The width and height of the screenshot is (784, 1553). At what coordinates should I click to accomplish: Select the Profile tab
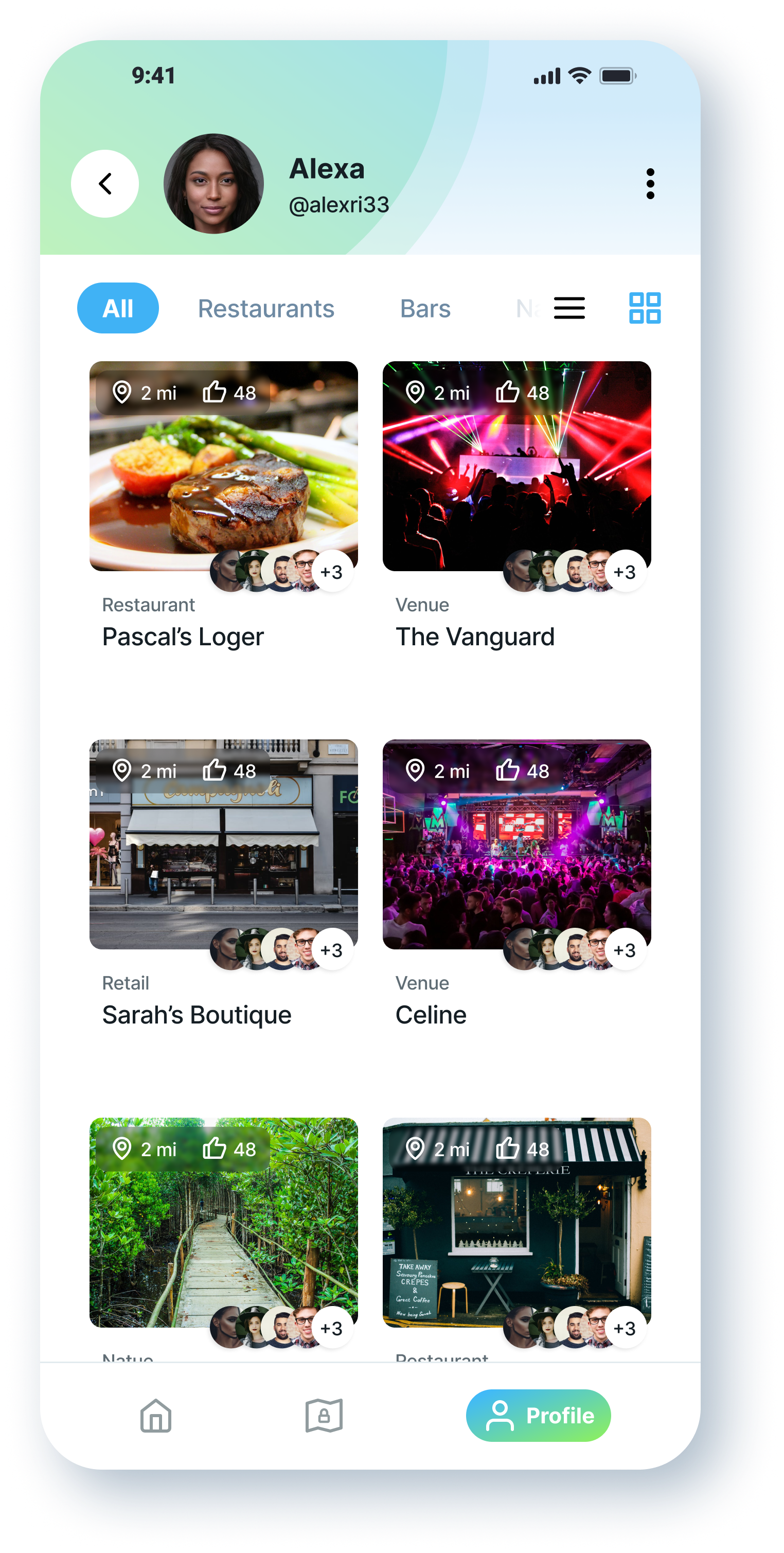pyautogui.click(x=538, y=1415)
